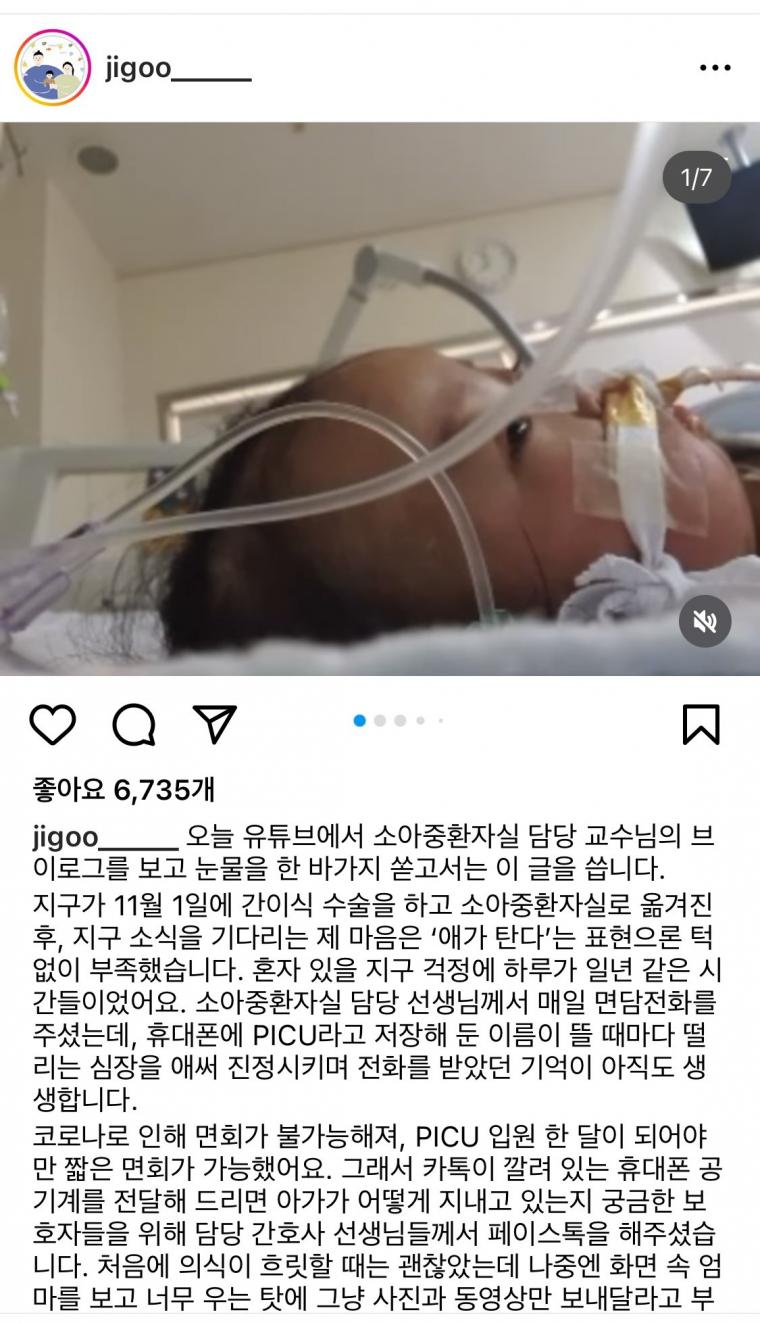Tap the post video to pause or play
Image resolution: width=760 pixels, height=1323 pixels.
click(380, 400)
